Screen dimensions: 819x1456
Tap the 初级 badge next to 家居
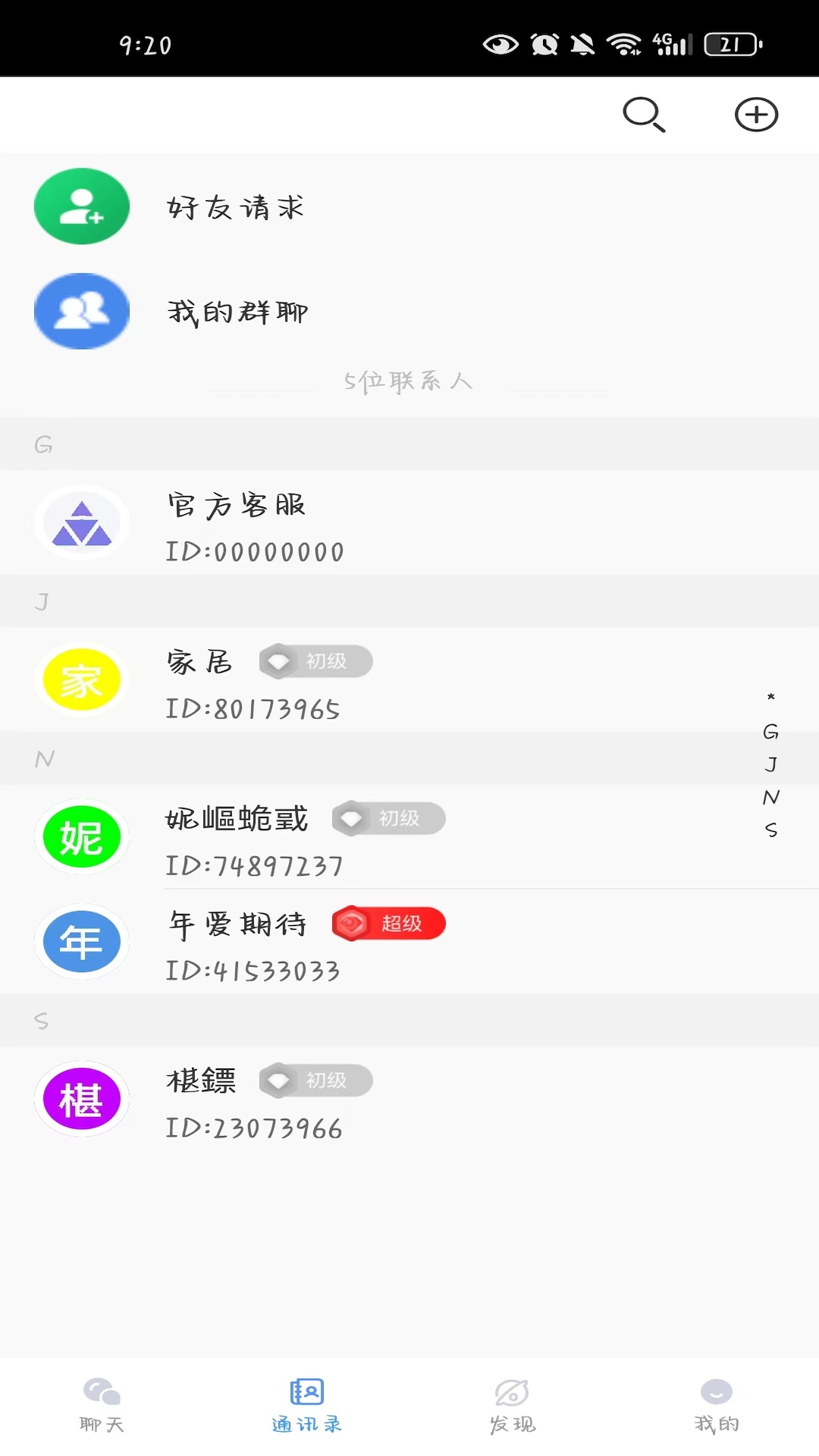(x=315, y=661)
